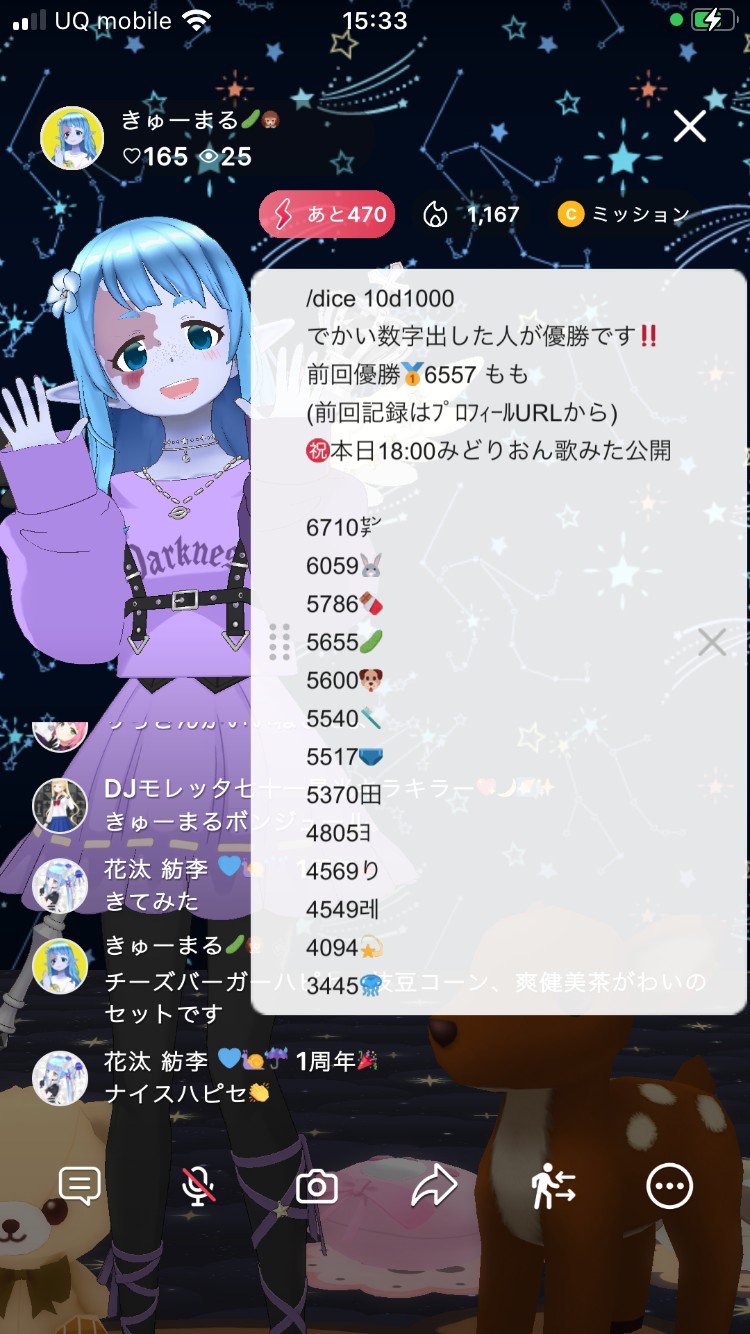The image size is (750, 1334).
Task: Open the more options menu
Action: tap(669, 1187)
